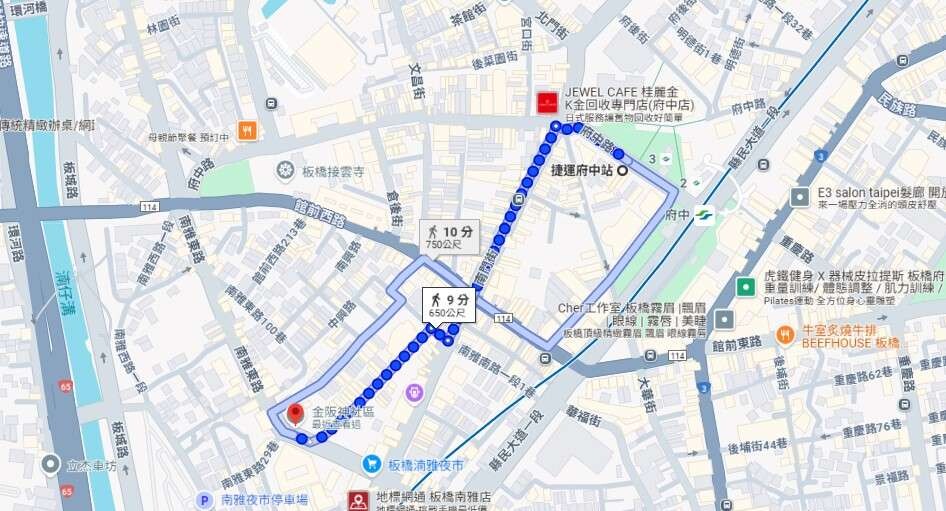Open the 府中 metro station marker

[704, 214]
